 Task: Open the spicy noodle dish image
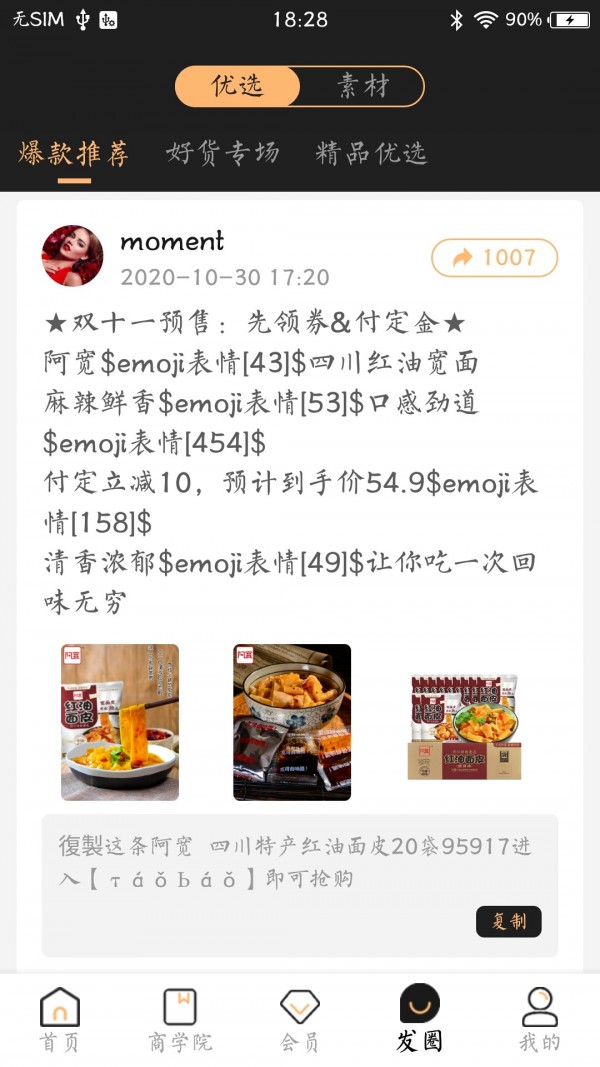click(292, 722)
